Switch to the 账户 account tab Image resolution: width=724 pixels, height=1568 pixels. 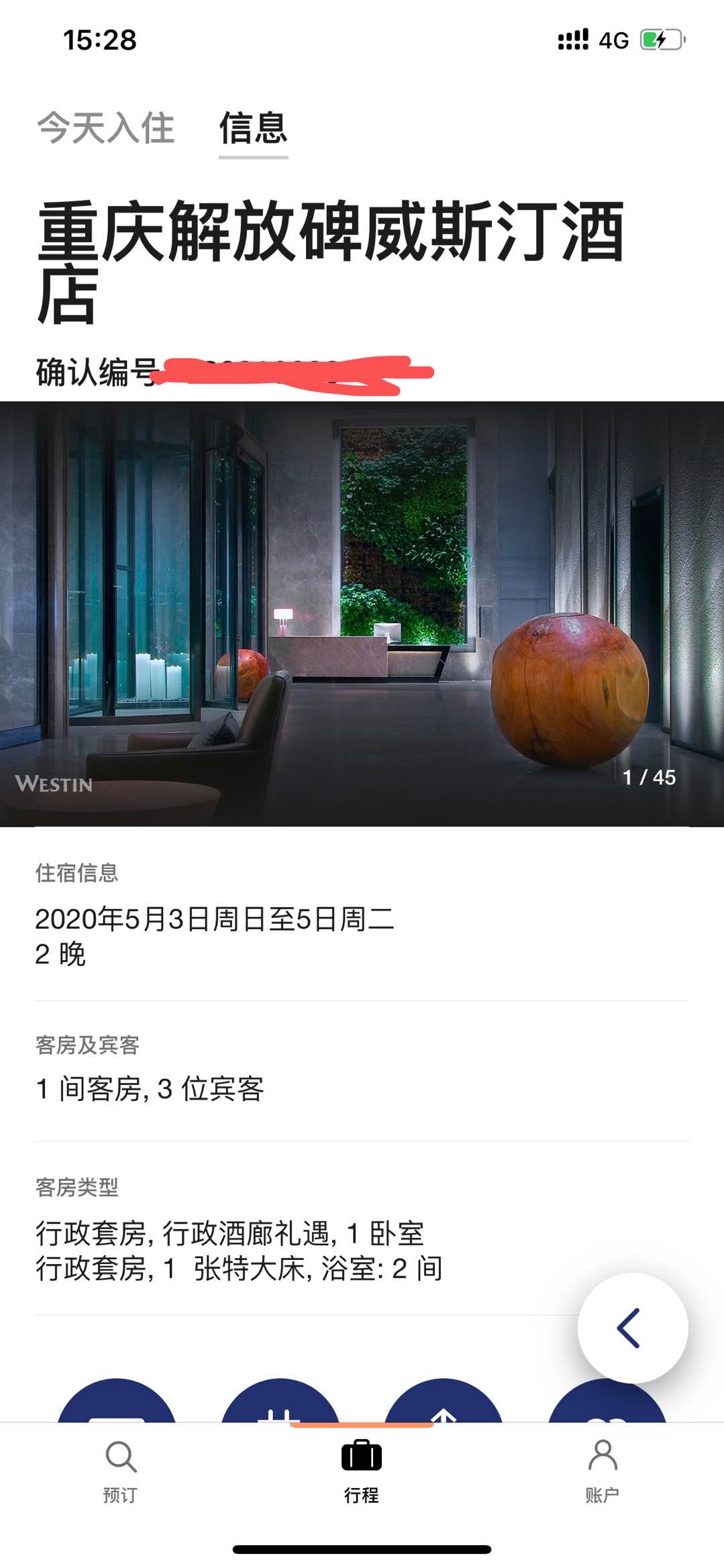point(603,1469)
